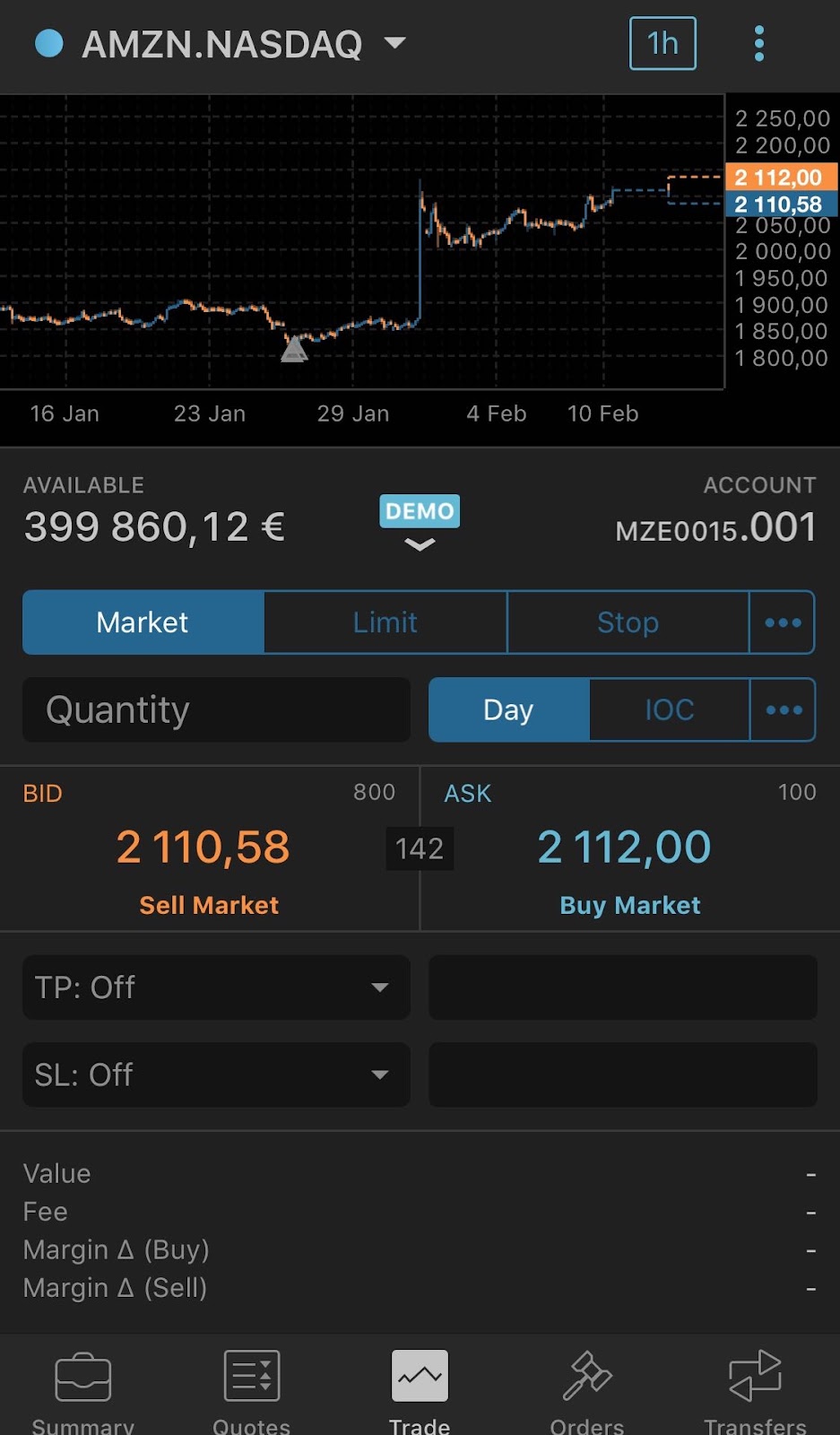840x1435 pixels.
Task: Show more duration options beside IOC
Action: [783, 710]
